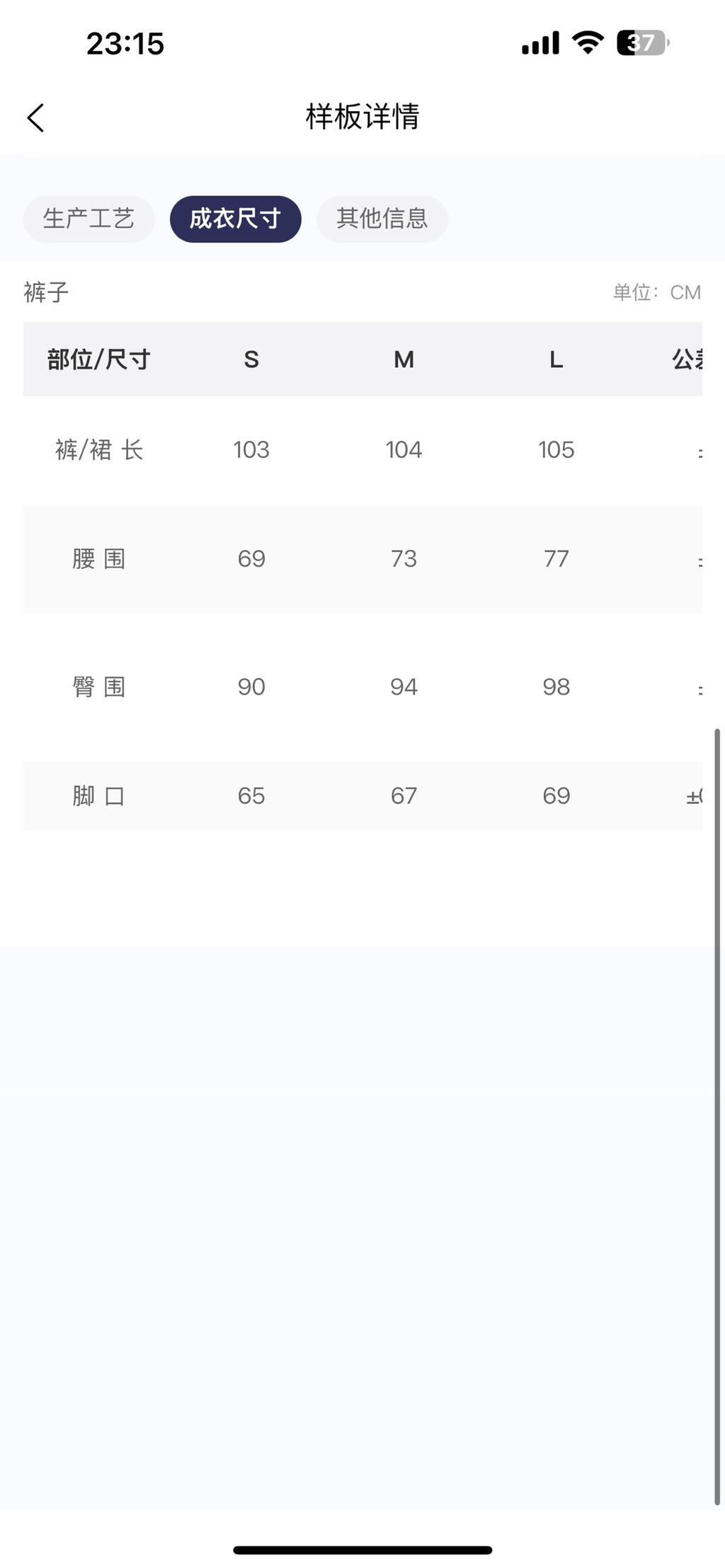
Task: Tap the L size column header
Action: pyautogui.click(x=556, y=359)
